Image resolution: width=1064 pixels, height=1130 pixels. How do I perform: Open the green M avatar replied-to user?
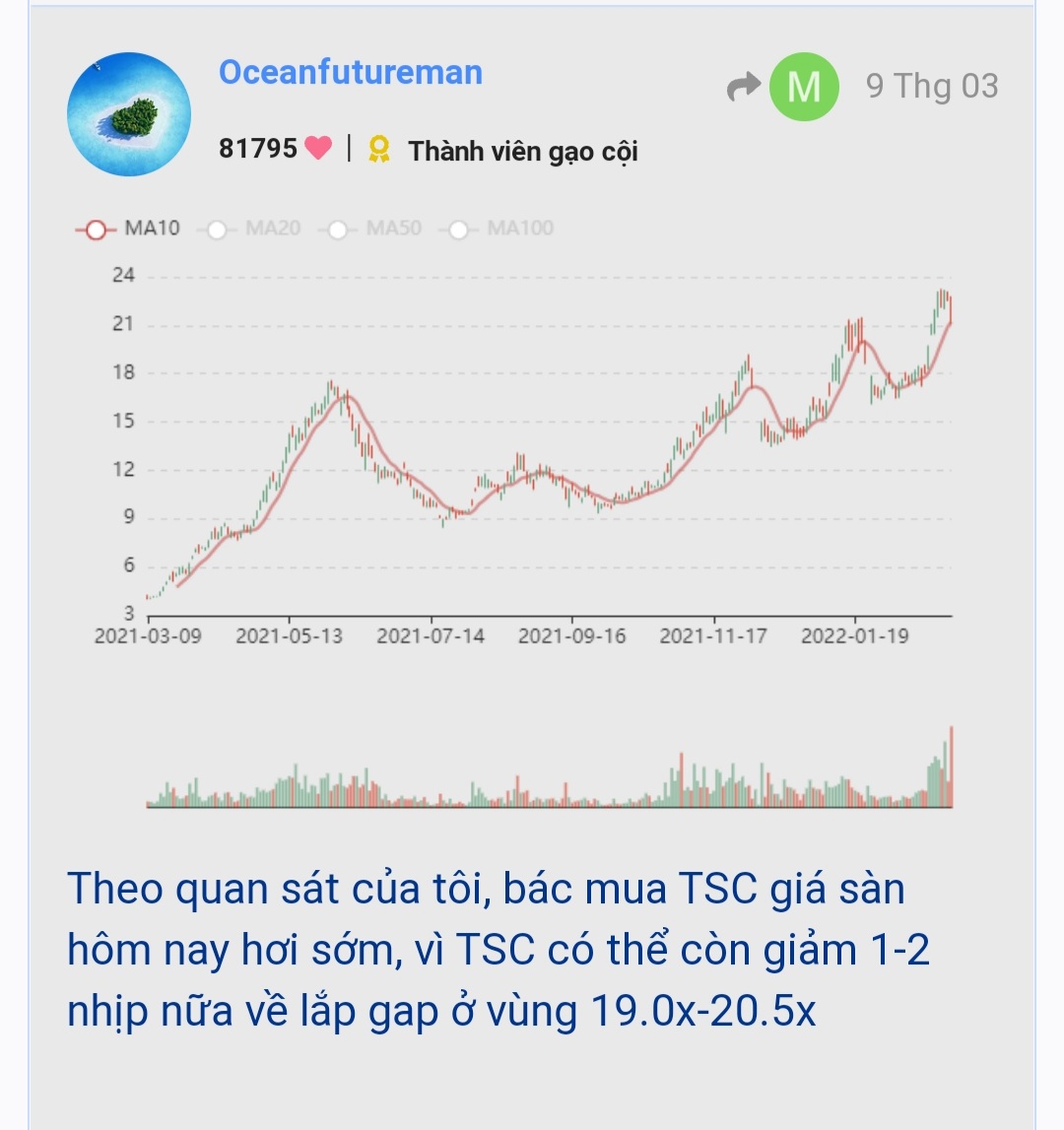[x=804, y=87]
